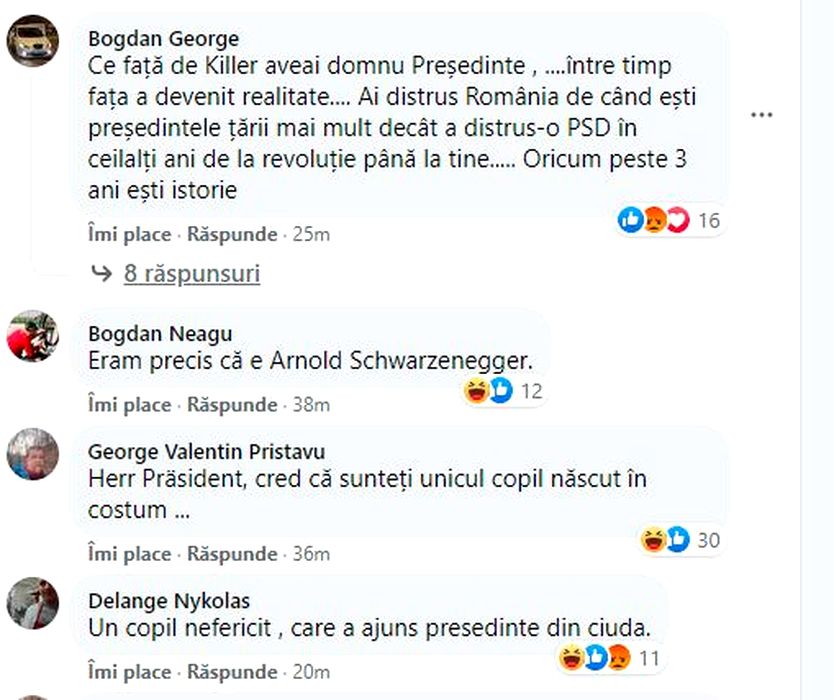View reactions on Bogdan George's comment
Viewport: 834px width, 700px height.
669,221
